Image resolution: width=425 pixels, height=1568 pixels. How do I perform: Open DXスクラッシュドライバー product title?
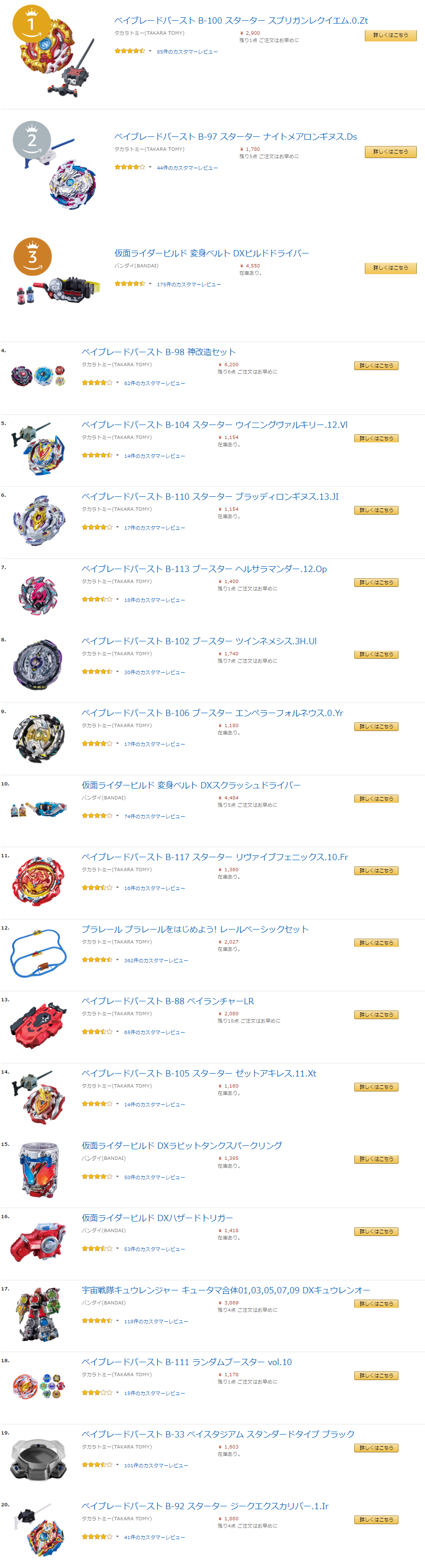(191, 785)
